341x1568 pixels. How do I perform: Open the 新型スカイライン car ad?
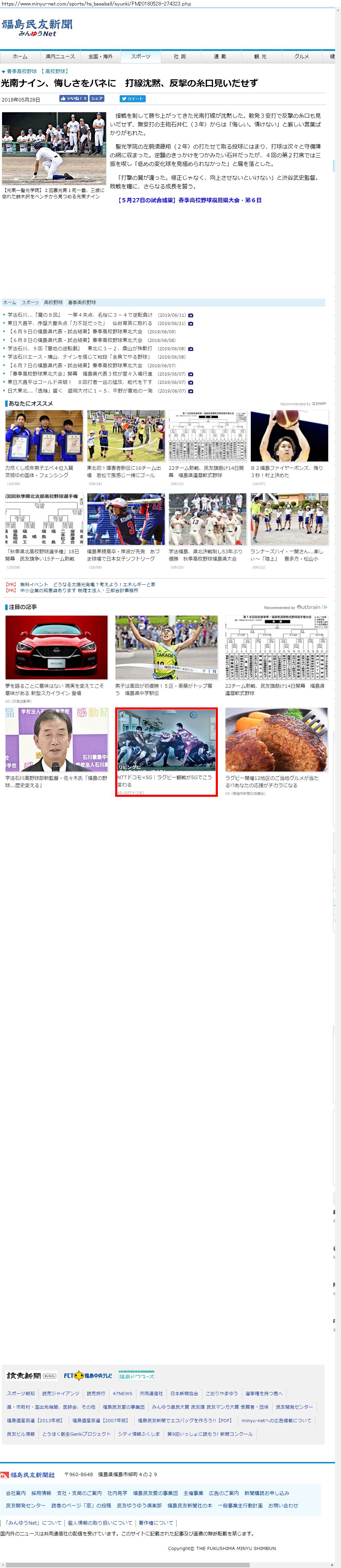pyautogui.click(x=56, y=659)
